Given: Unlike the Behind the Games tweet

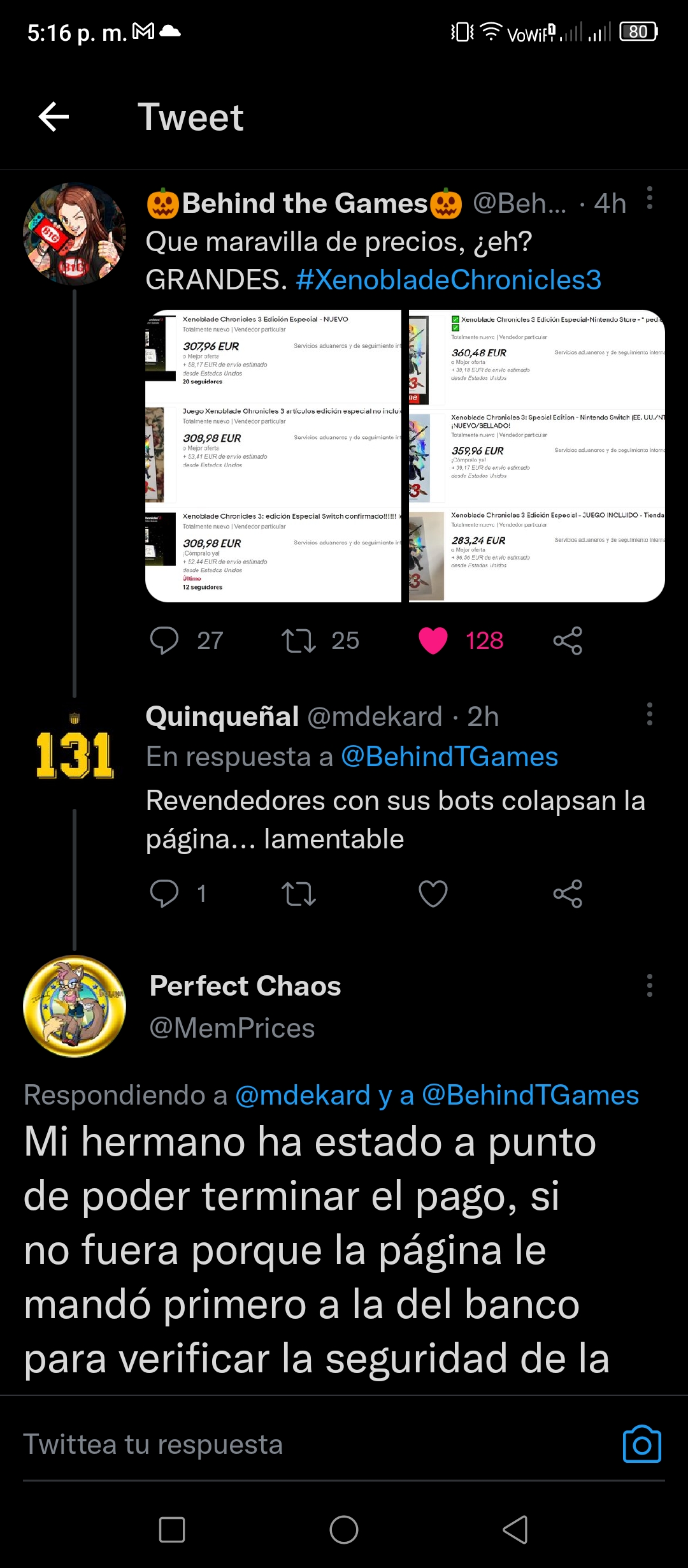Looking at the screenshot, I should click(433, 641).
